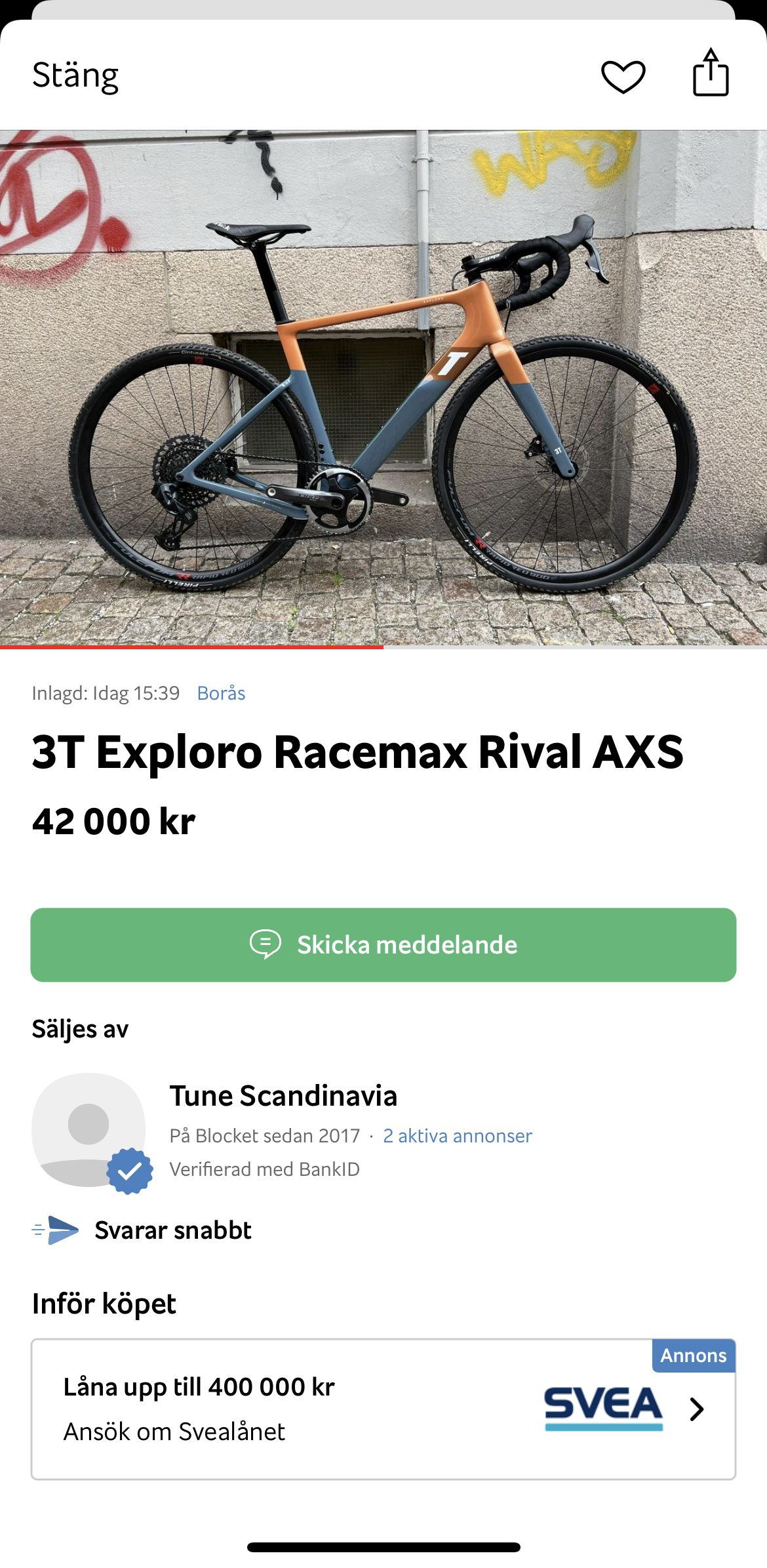Open the Borås location link
This screenshot has height=1568, width=767.
[x=221, y=693]
